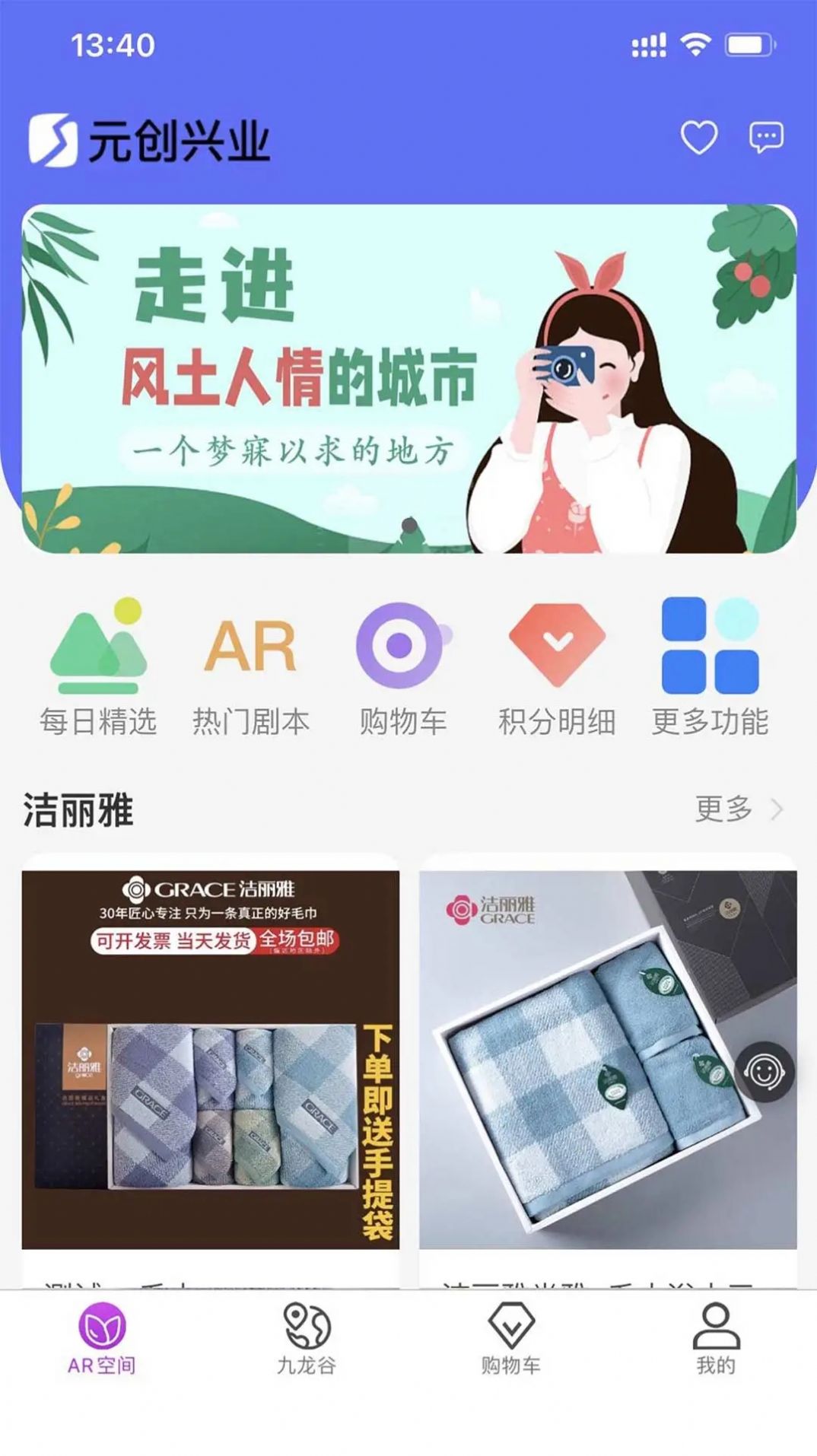
Task: Open the messages chat icon
Action: (x=765, y=135)
